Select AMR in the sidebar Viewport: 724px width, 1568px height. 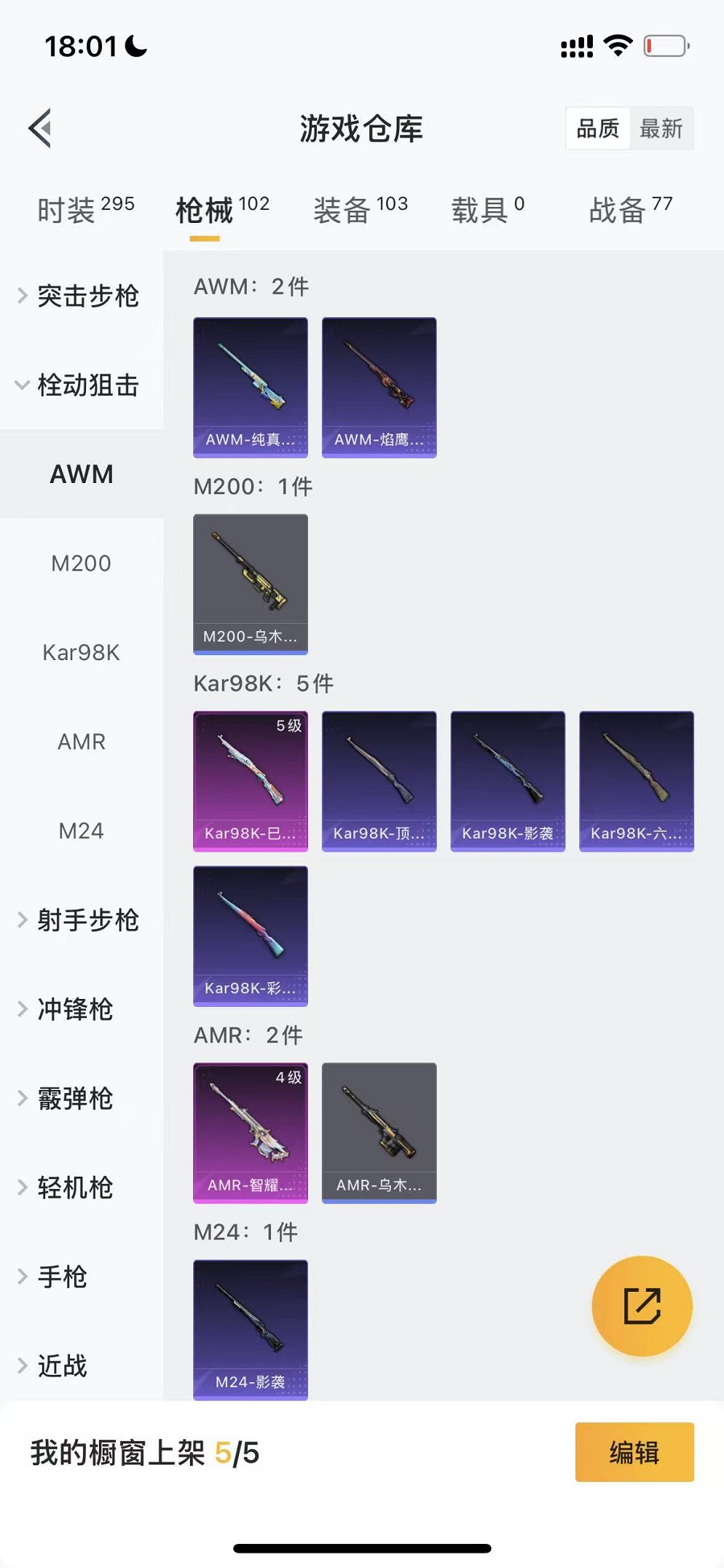pyautogui.click(x=80, y=742)
